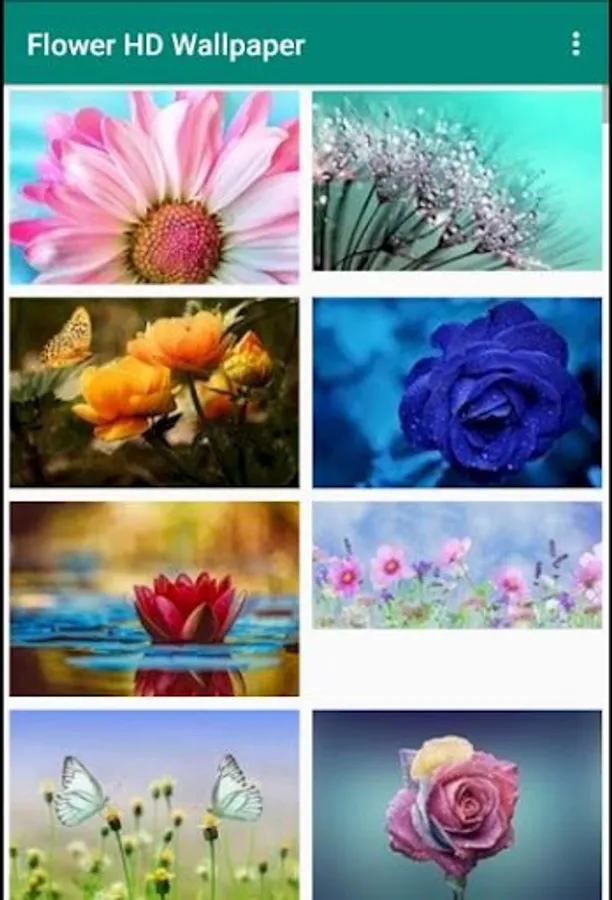Open the overflow menu

[575, 44]
